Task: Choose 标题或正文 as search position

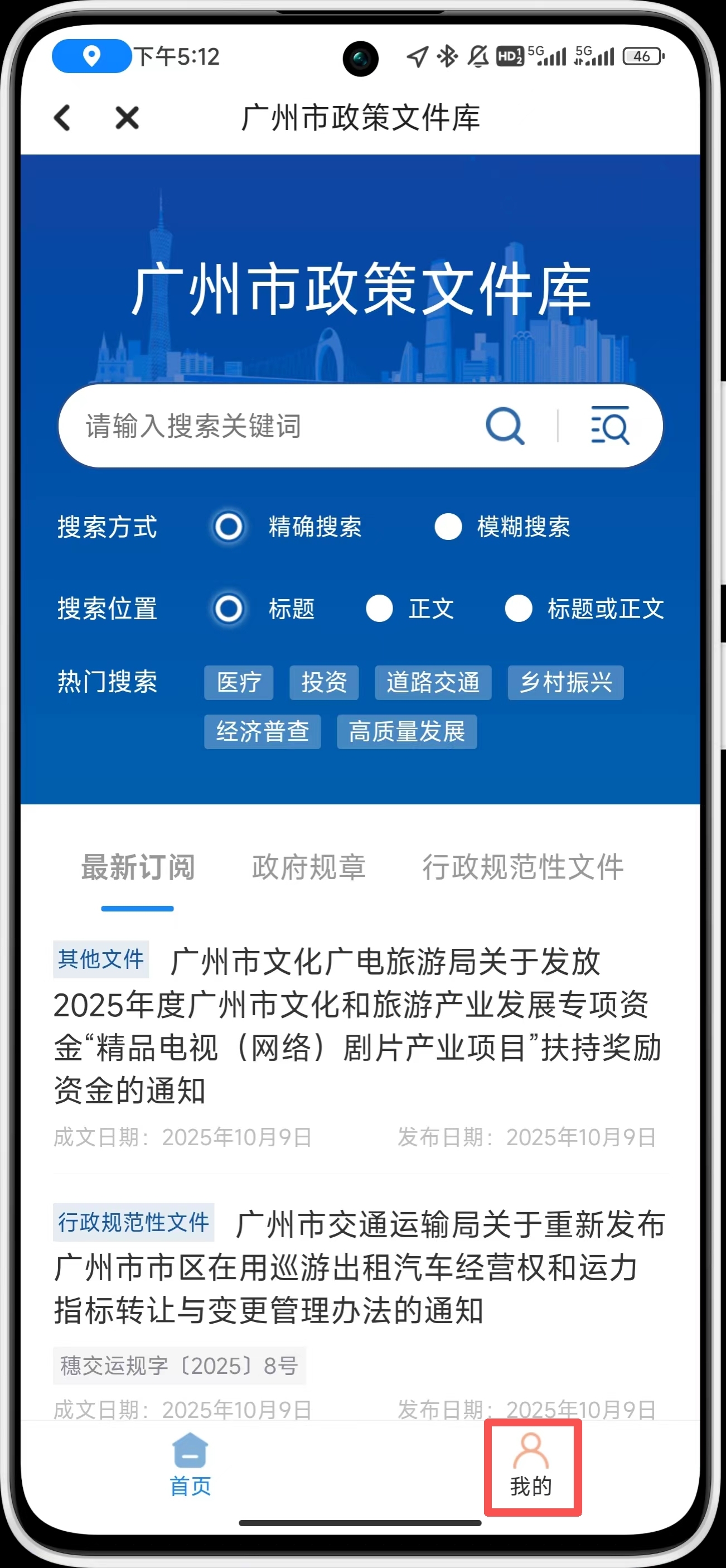Action: tap(519, 609)
